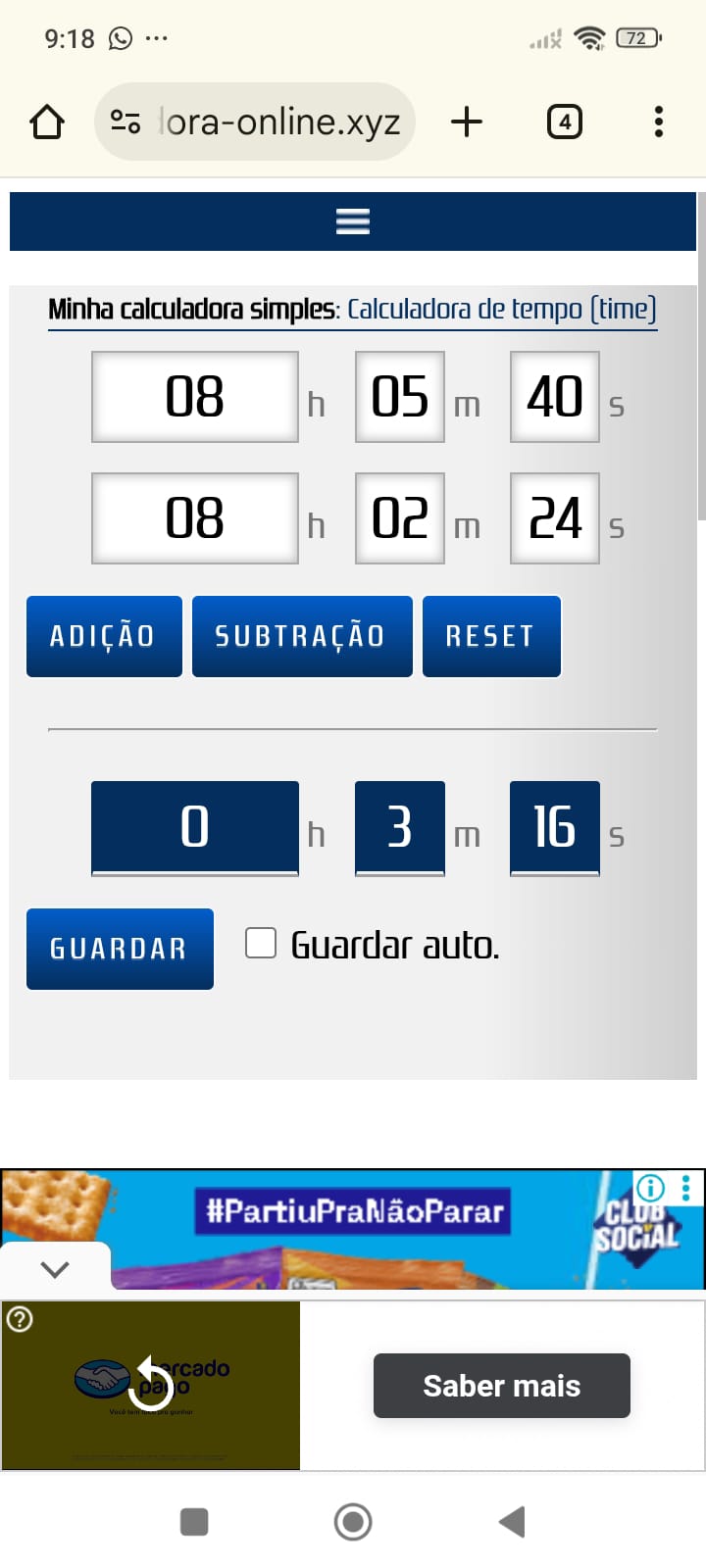Tap the ADIÇÃO button
Viewport: 706px width, 1568px height.
click(104, 636)
